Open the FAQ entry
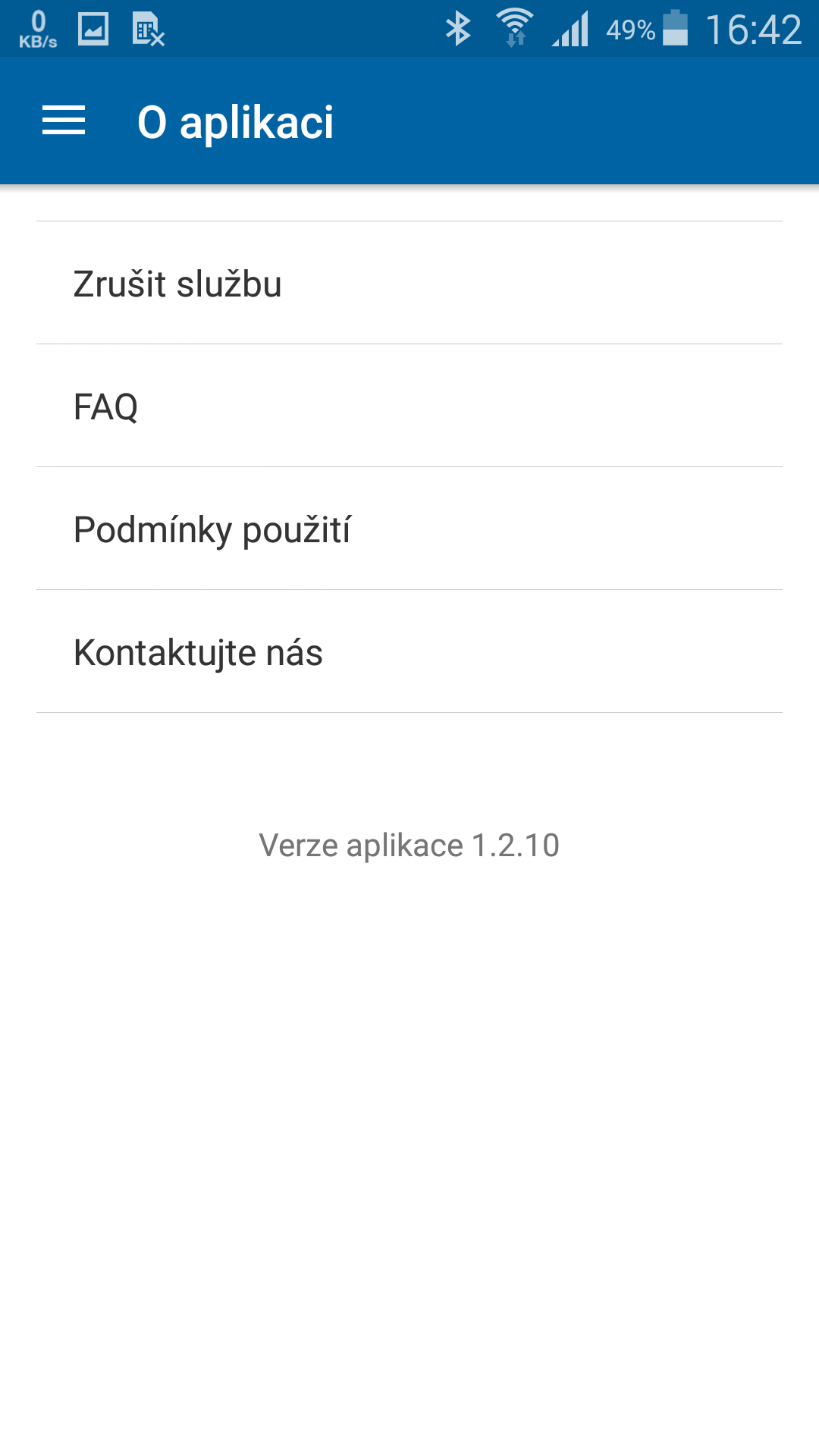819x1456 pixels. (409, 406)
